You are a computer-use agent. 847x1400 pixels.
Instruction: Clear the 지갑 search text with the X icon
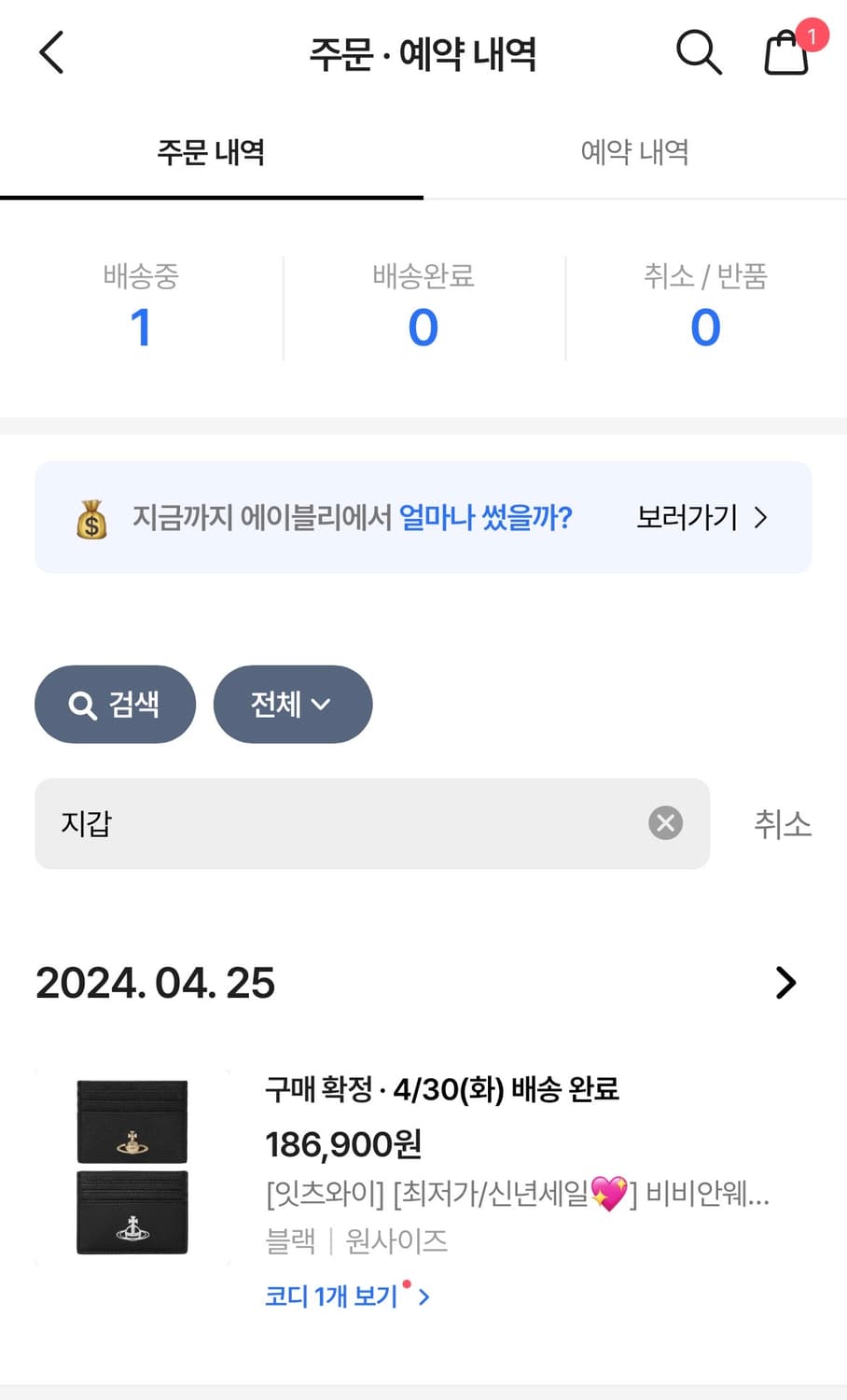pyautogui.click(x=665, y=822)
